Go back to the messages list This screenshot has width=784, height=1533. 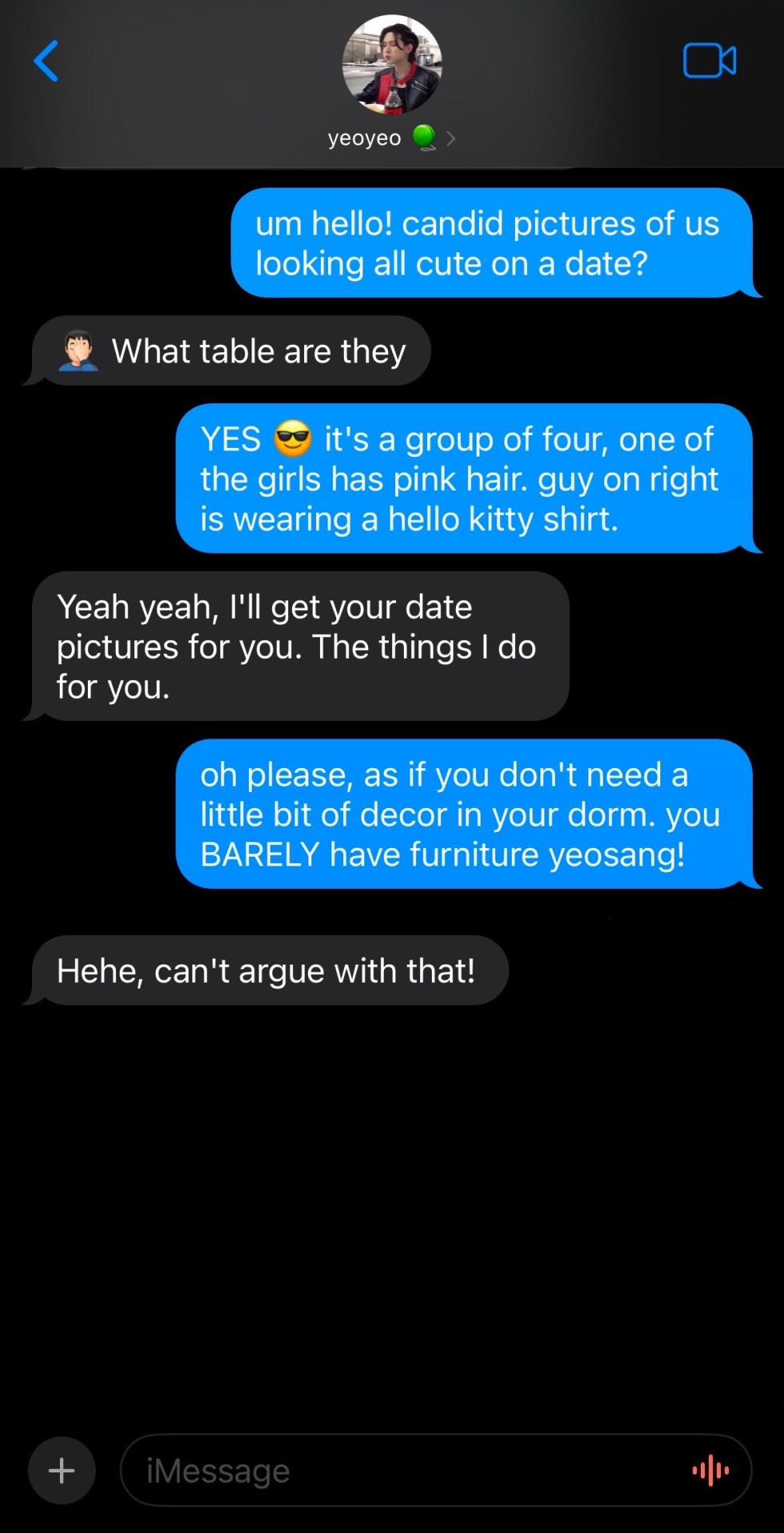tap(46, 61)
